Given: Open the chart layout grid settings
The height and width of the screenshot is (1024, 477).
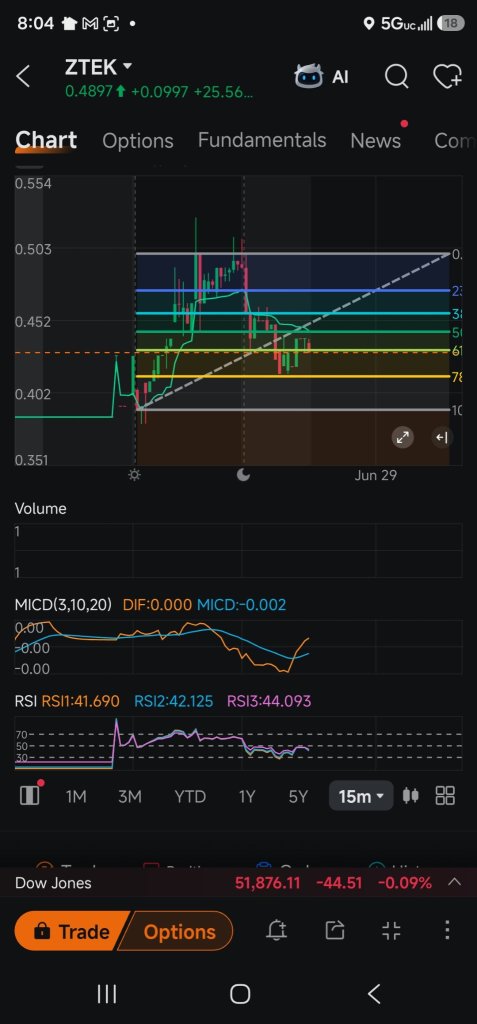Looking at the screenshot, I should pyautogui.click(x=445, y=795).
